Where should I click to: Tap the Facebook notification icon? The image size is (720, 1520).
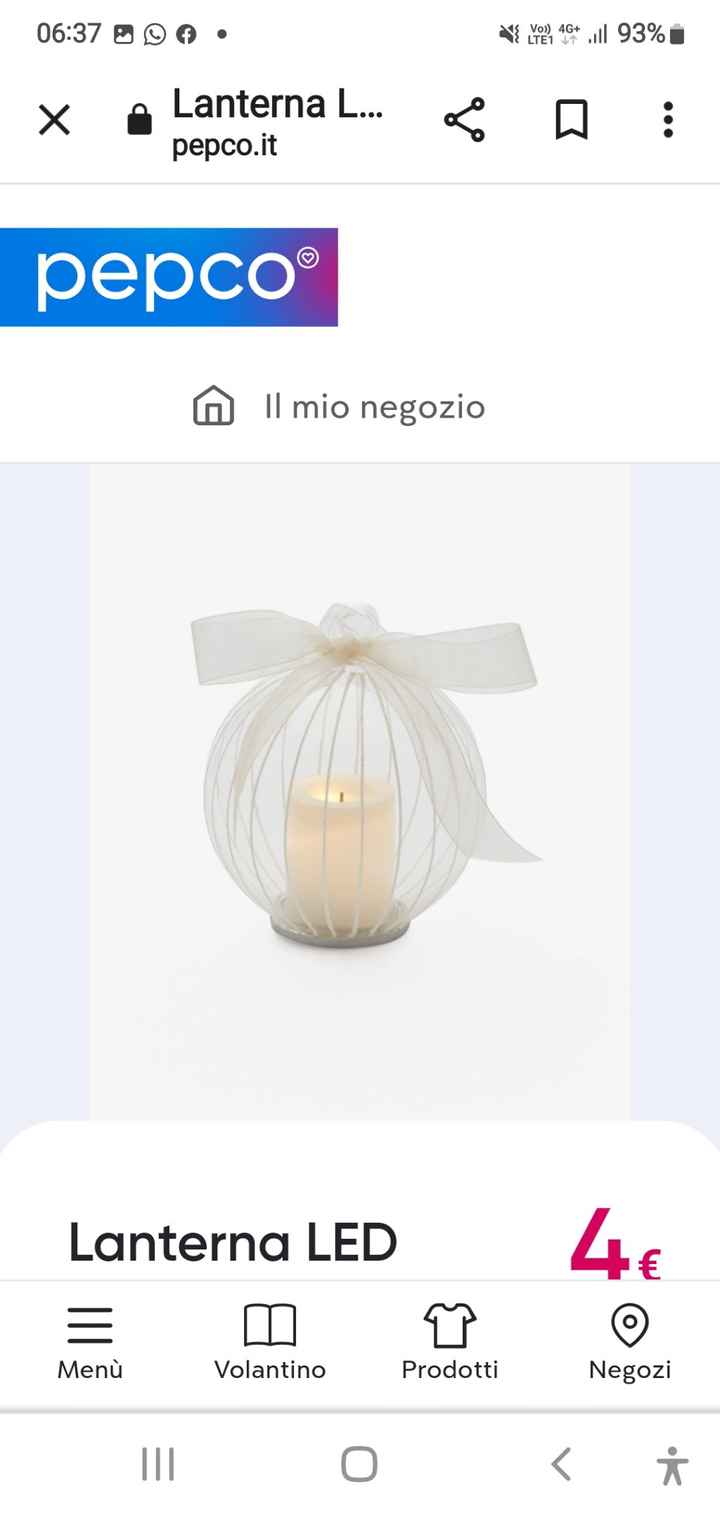coord(187,33)
